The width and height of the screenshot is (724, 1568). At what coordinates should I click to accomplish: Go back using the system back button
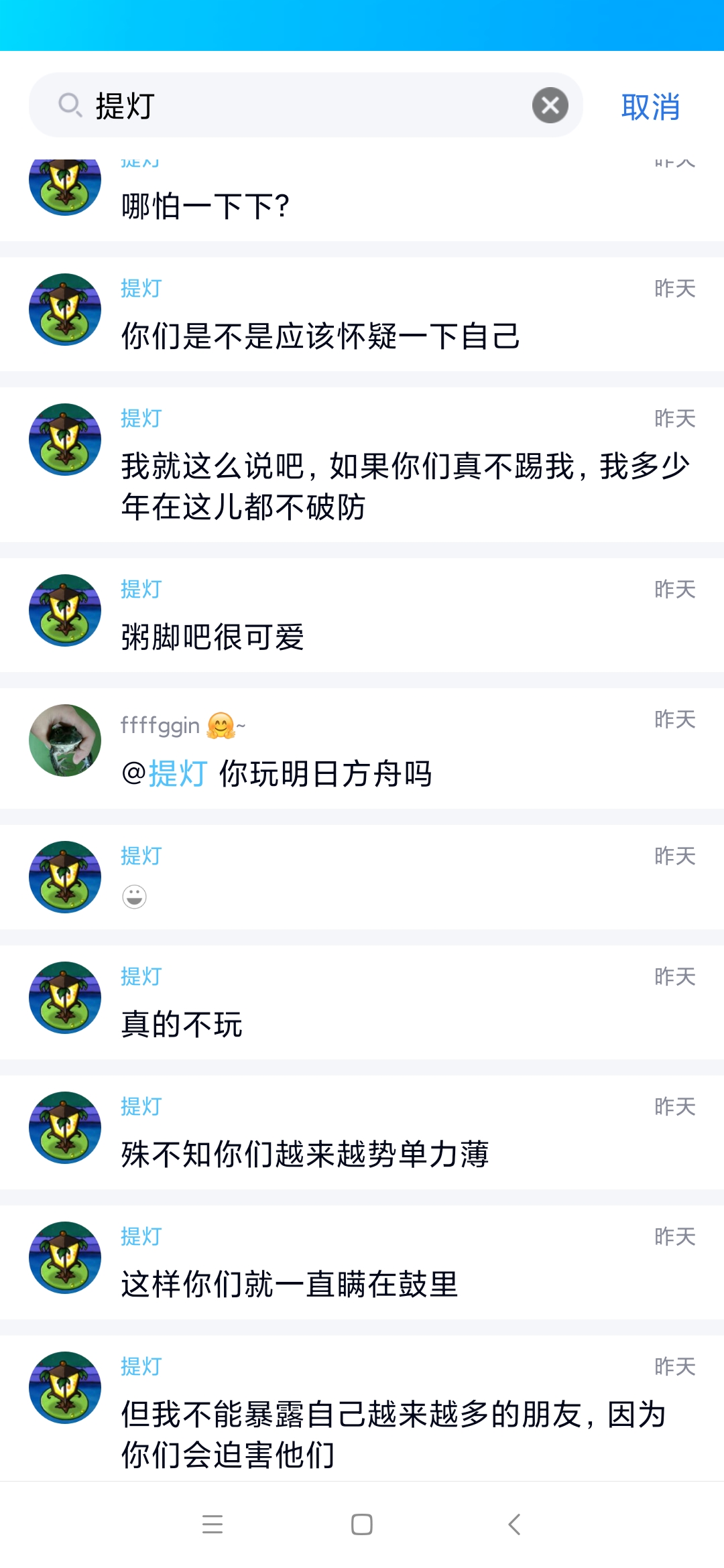point(514,1524)
